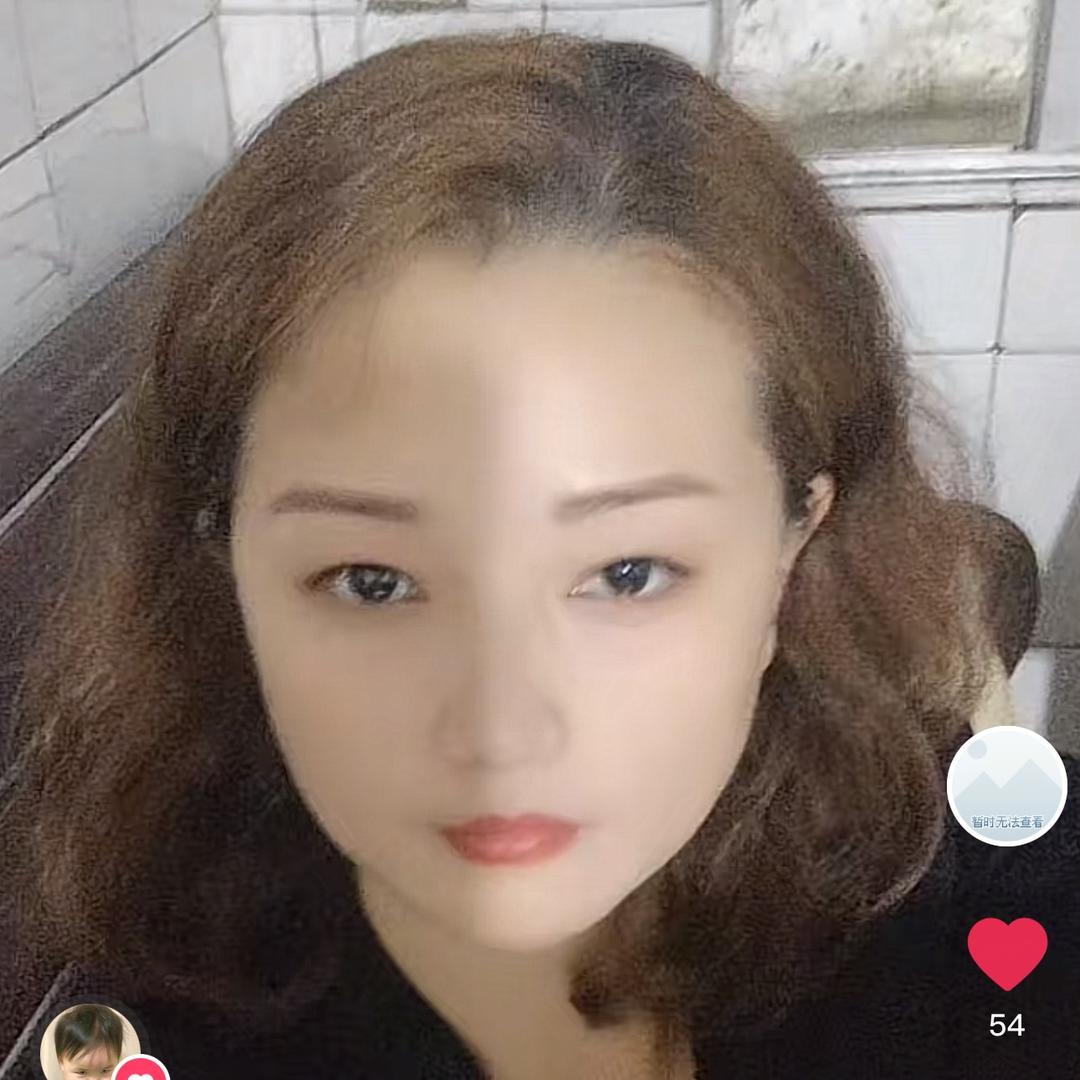The height and width of the screenshot is (1080, 1080).
Task: Open the author's round avatar
Action: pyautogui.click(x=88, y=1045)
